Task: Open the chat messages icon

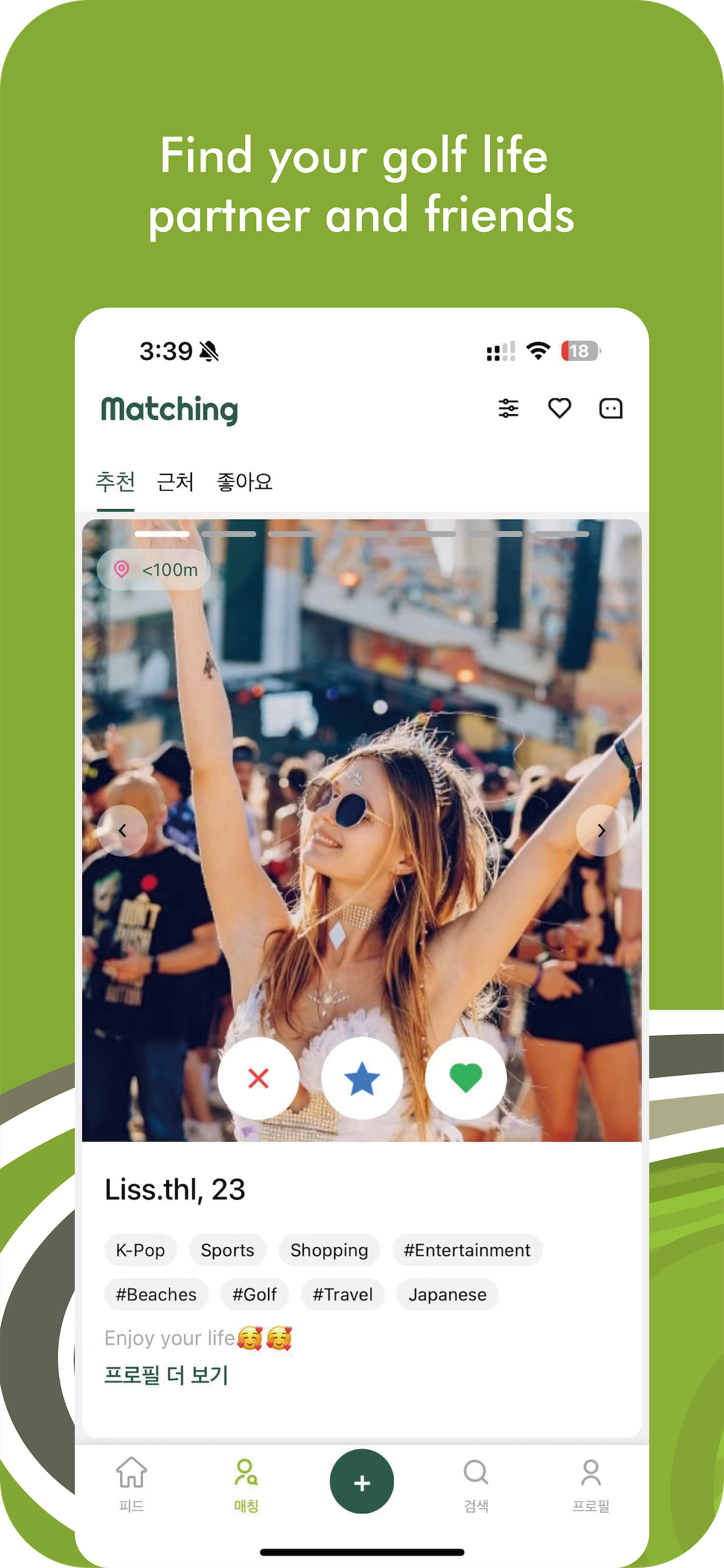Action: [x=611, y=408]
